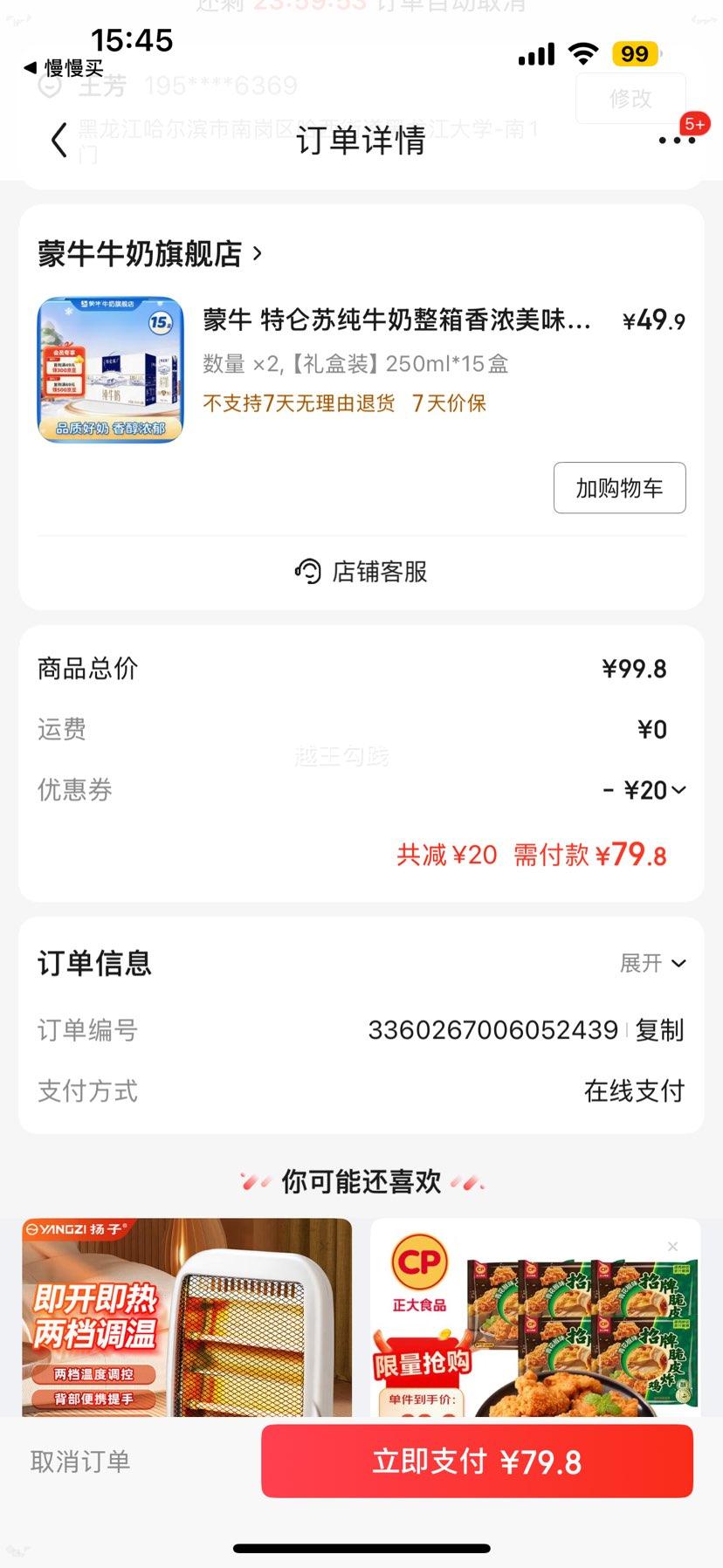This screenshot has width=723, height=1568.
Task: Open the three-dot more menu
Action: tap(676, 140)
